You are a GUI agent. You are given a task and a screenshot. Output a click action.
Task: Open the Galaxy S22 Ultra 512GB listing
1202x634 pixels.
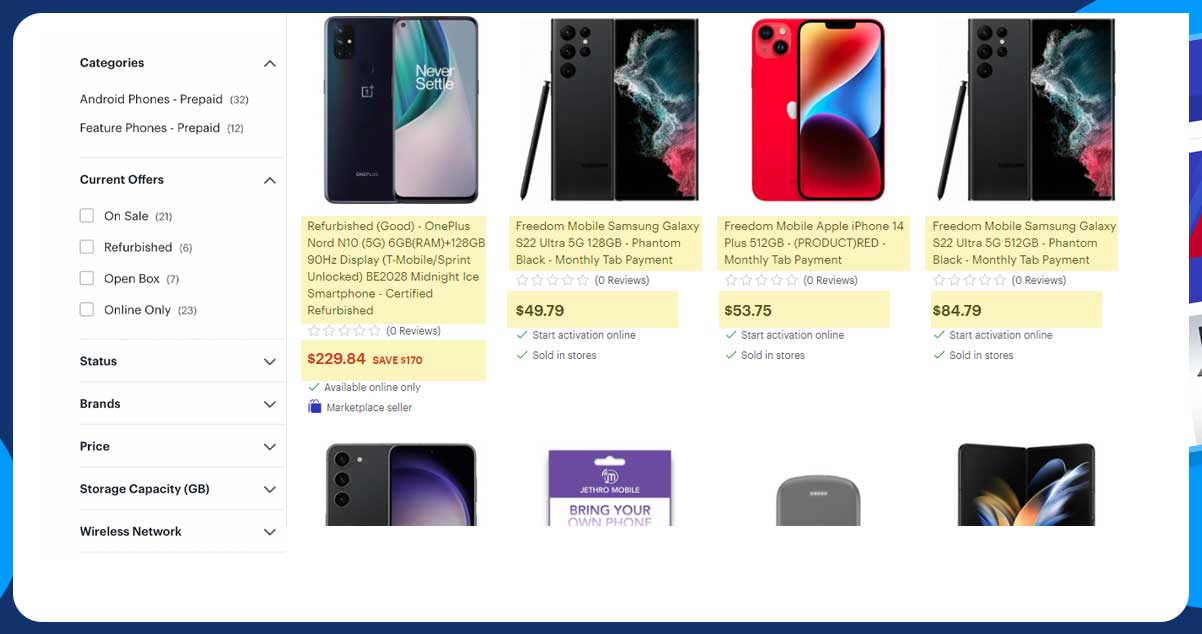(1022, 243)
